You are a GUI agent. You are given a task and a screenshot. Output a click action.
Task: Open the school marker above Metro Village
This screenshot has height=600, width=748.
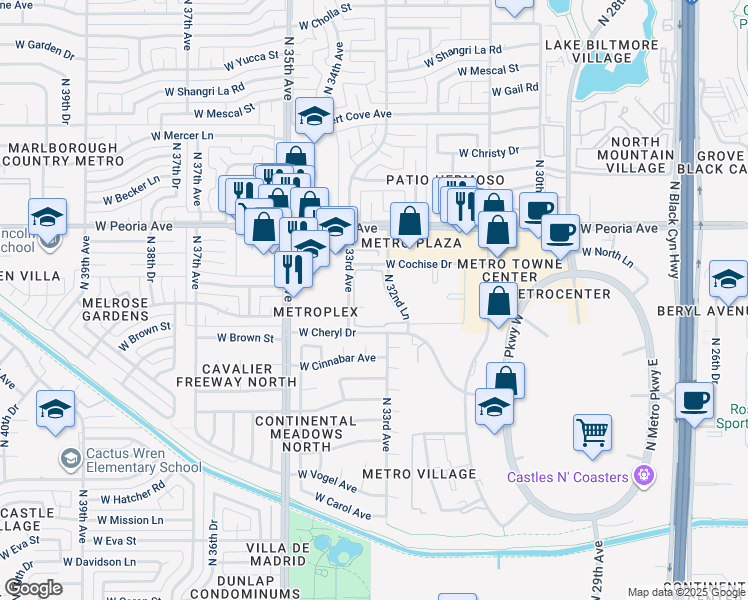pyautogui.click(x=493, y=407)
